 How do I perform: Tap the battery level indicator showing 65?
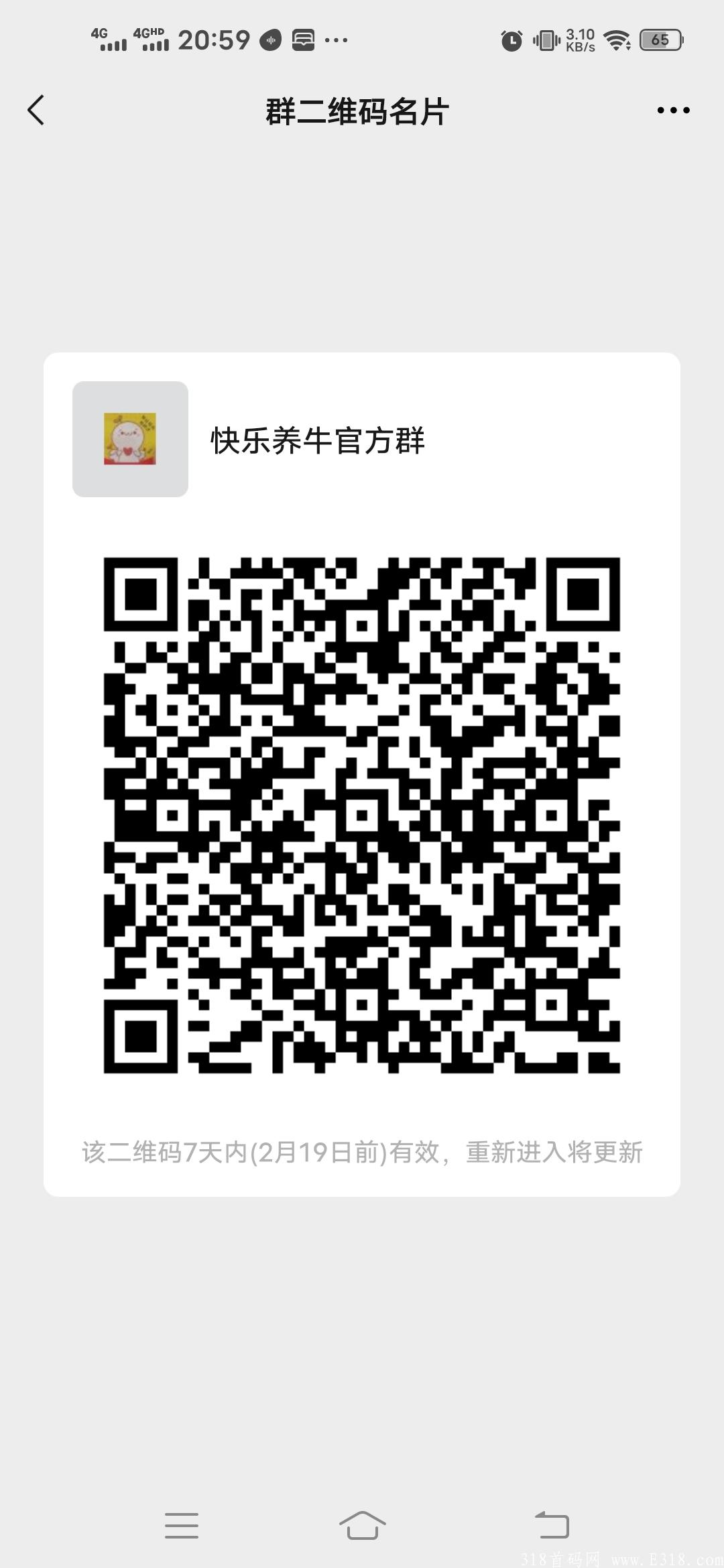659,40
